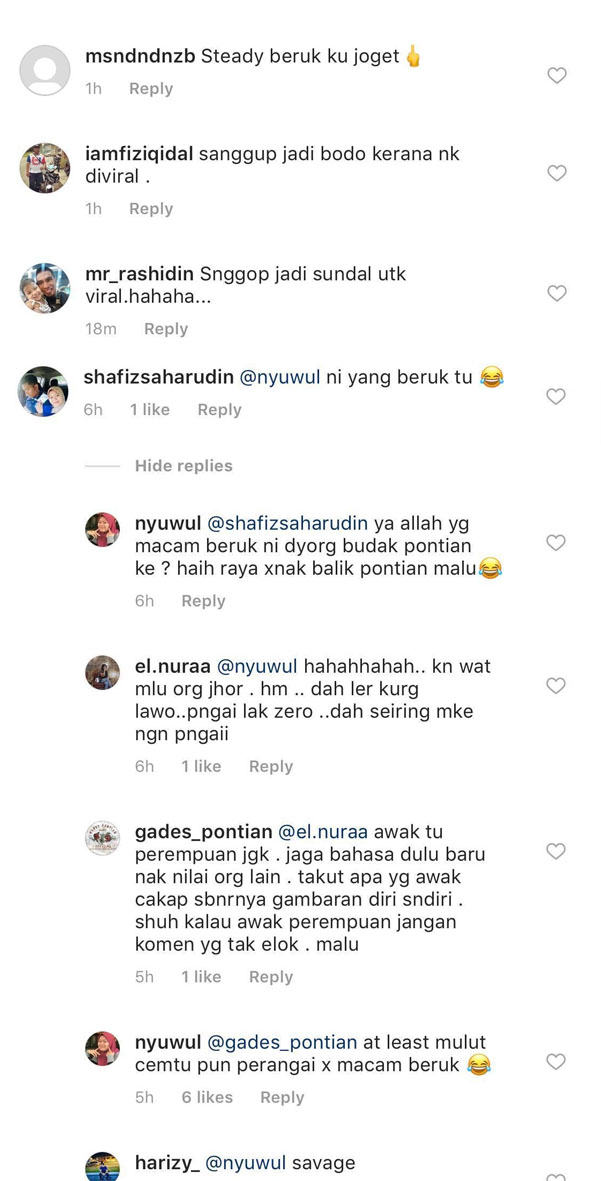Image resolution: width=601 pixels, height=1181 pixels.
Task: Collapse thread with Hide replies
Action: click(x=183, y=466)
